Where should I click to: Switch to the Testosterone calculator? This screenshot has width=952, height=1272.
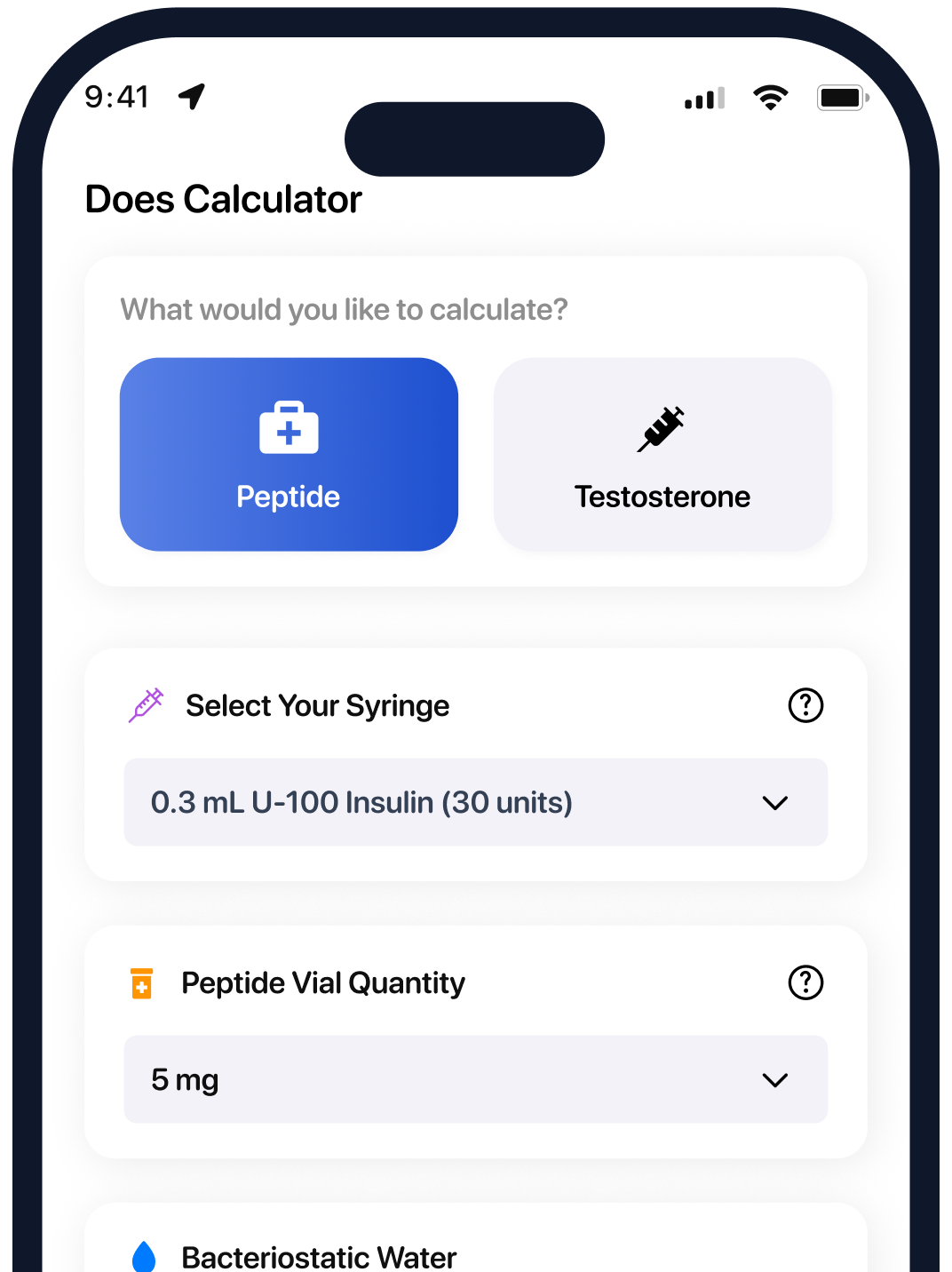pyautogui.click(x=662, y=454)
